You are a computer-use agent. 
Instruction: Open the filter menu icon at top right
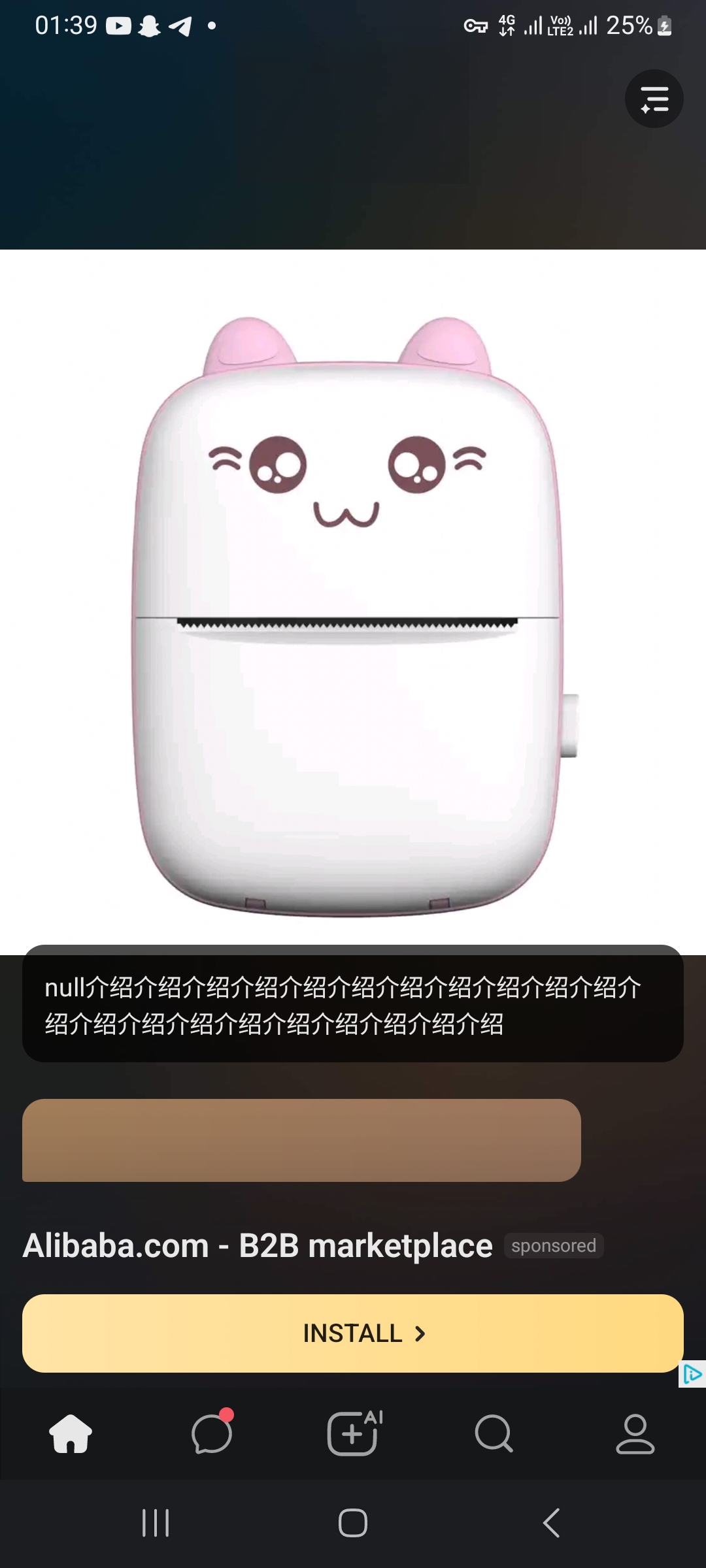pyautogui.click(x=654, y=99)
